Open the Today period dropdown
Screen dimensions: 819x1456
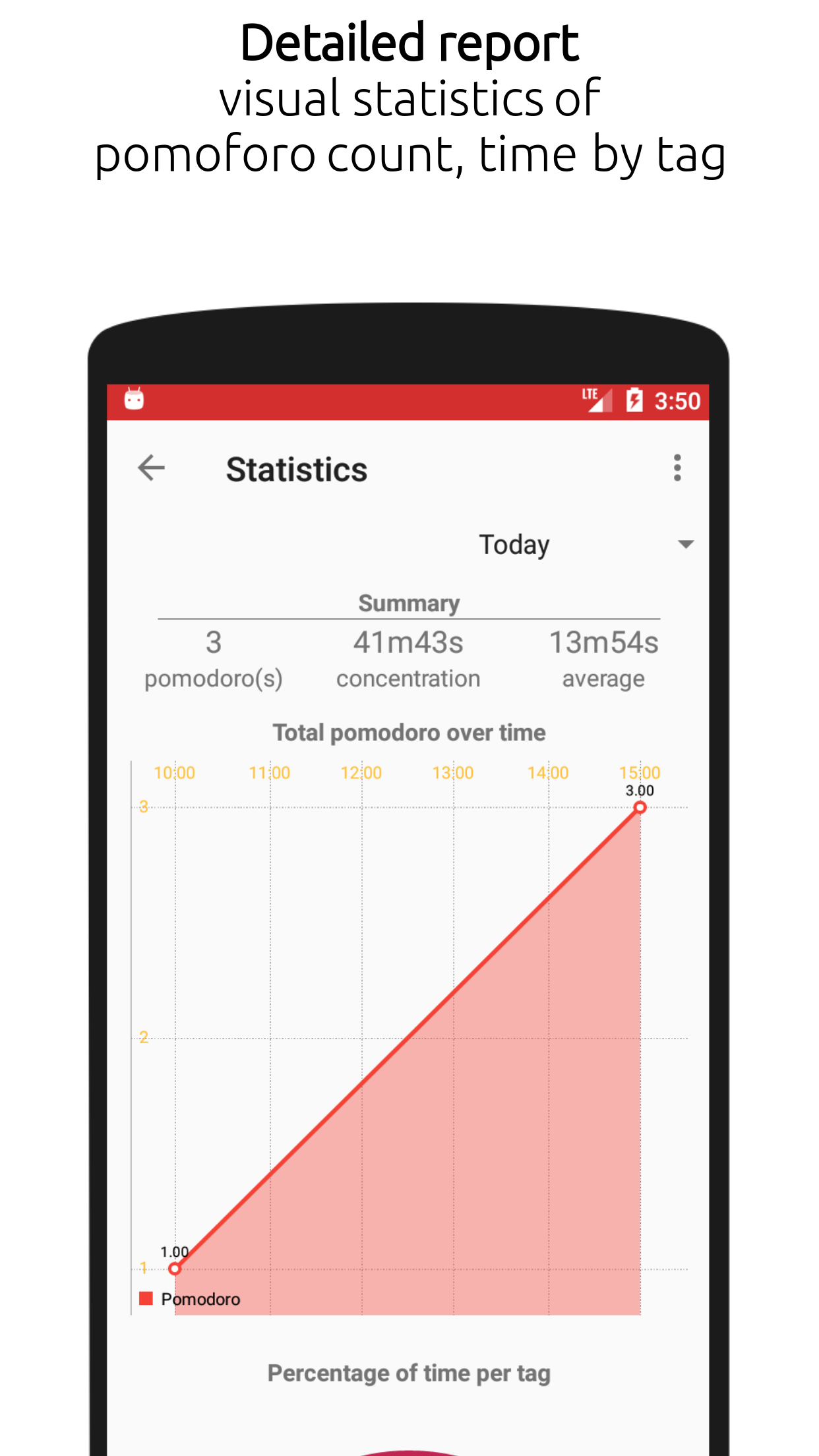(514, 544)
